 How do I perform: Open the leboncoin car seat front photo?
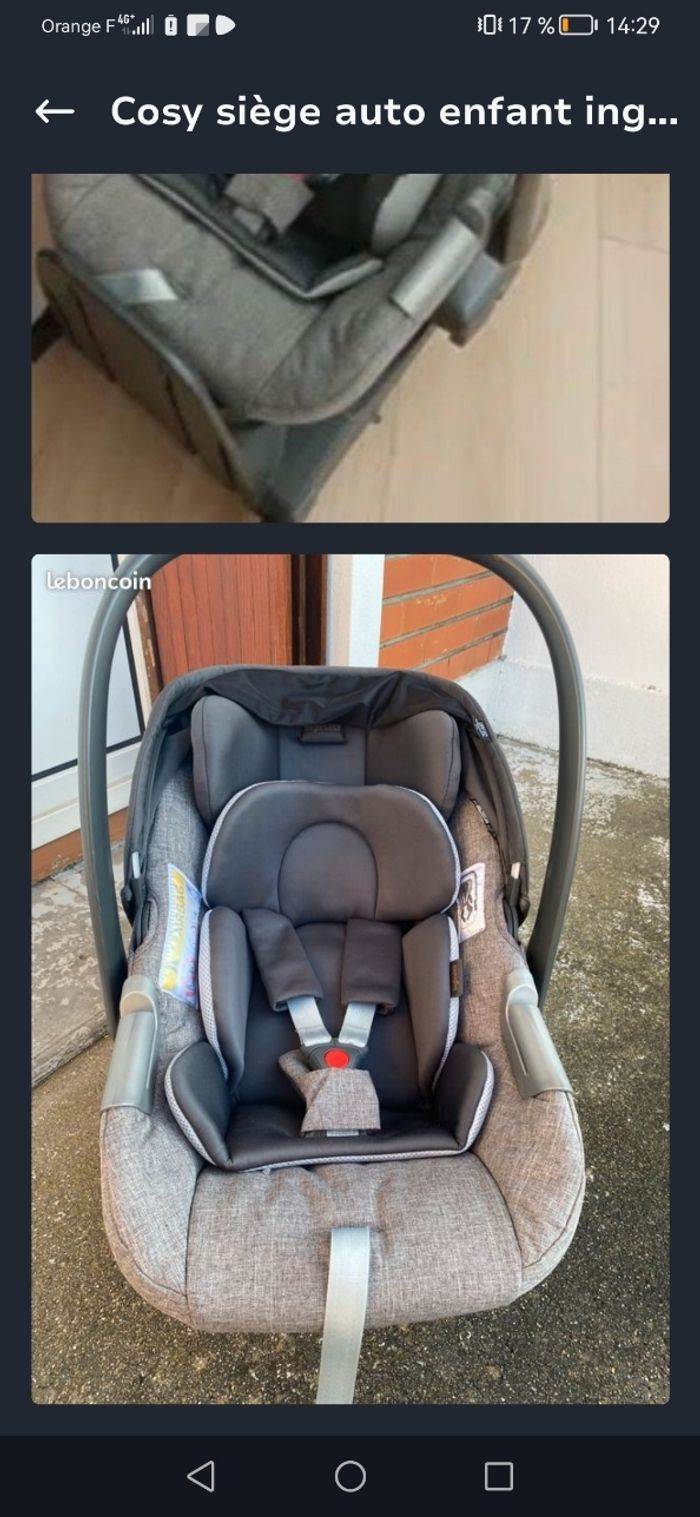(x=350, y=978)
